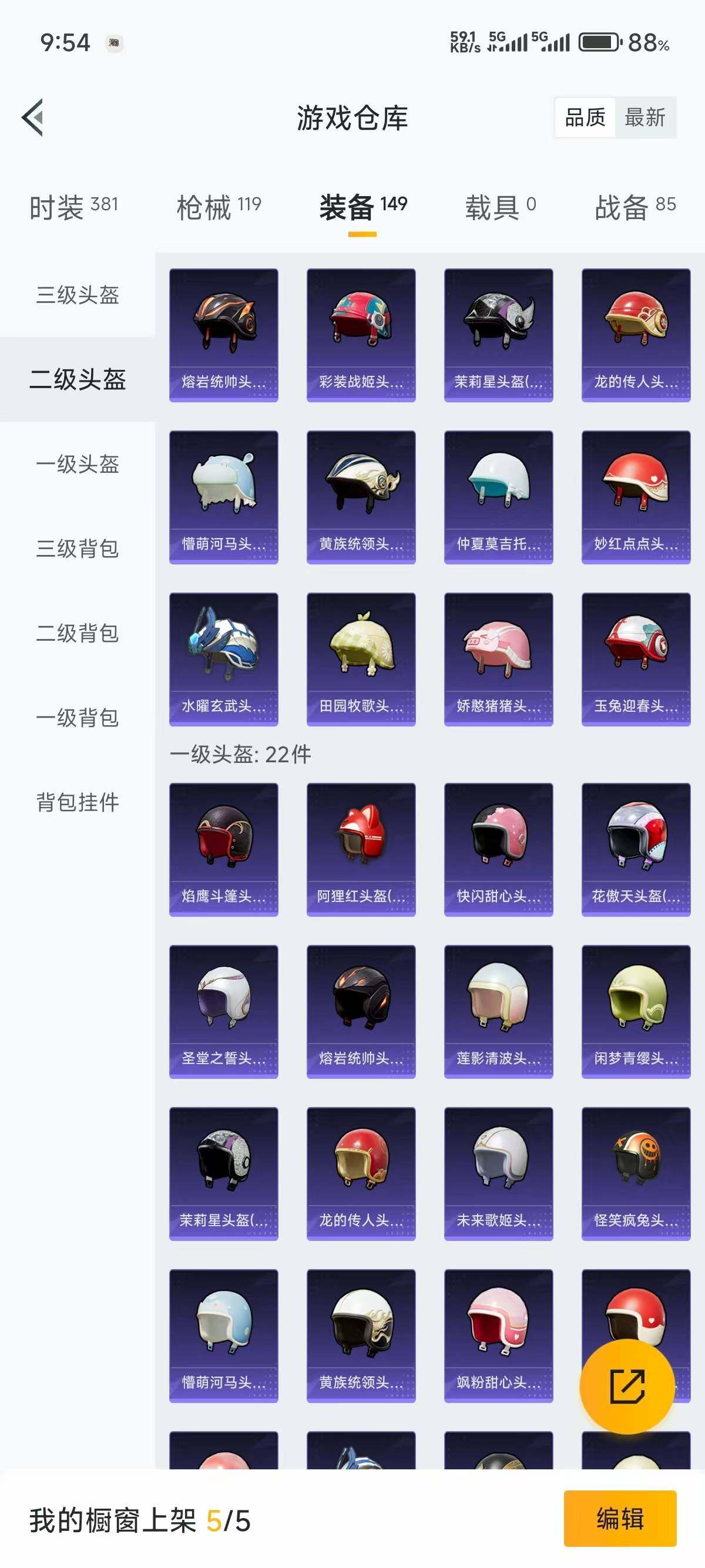Select the 阿狸红头盔 red helmet
The image size is (705, 1568).
click(360, 849)
